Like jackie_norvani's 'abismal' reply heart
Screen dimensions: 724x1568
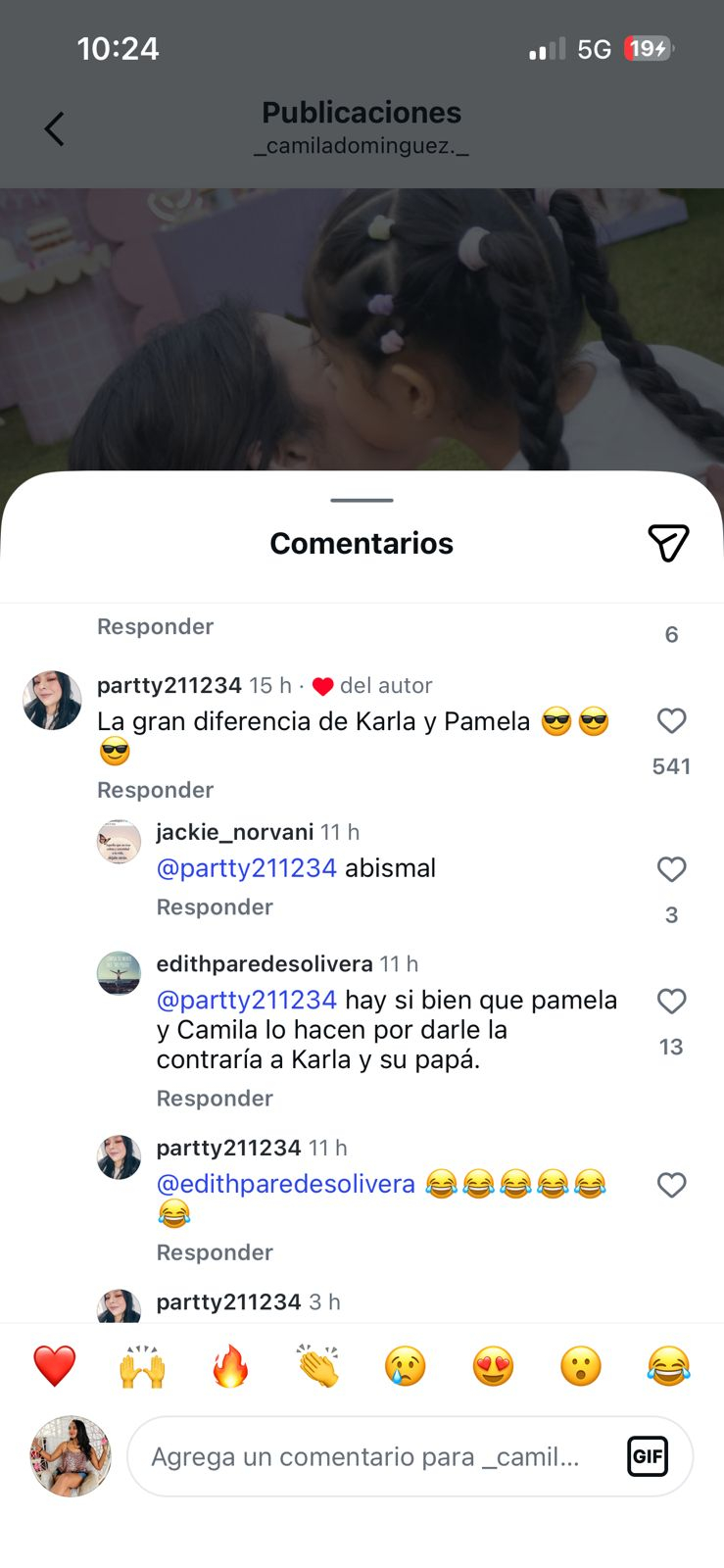coord(671,869)
